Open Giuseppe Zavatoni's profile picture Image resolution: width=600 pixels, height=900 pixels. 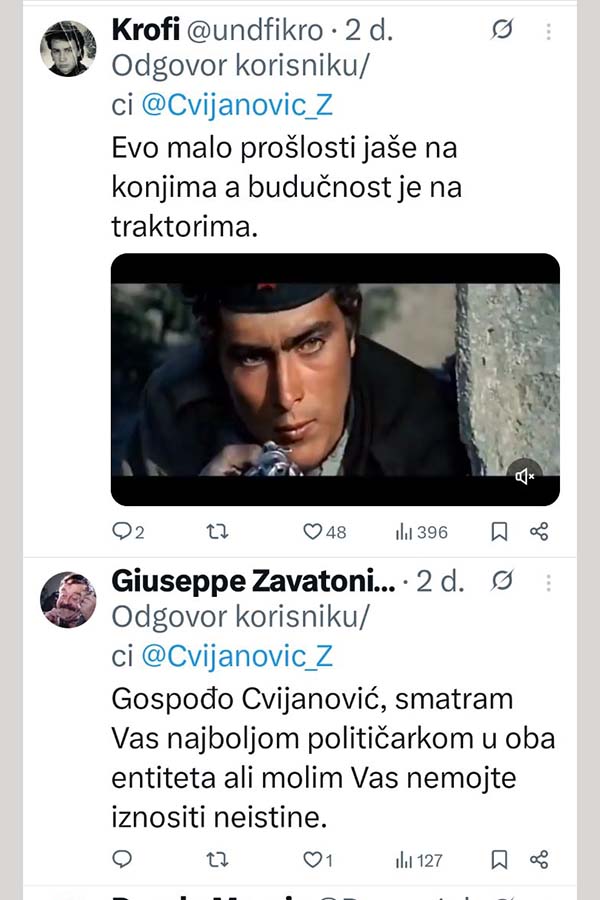pyautogui.click(x=68, y=600)
